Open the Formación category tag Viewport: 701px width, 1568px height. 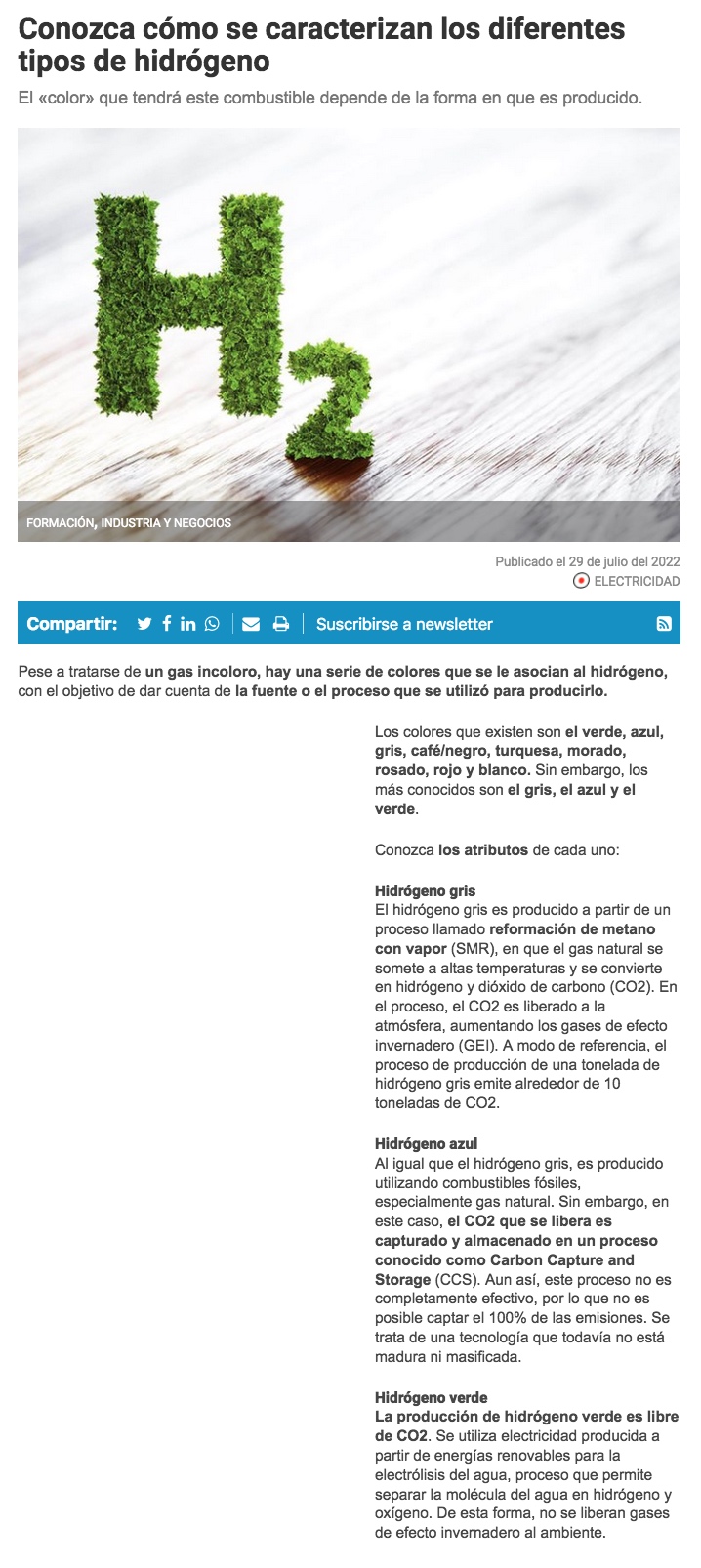point(61,523)
